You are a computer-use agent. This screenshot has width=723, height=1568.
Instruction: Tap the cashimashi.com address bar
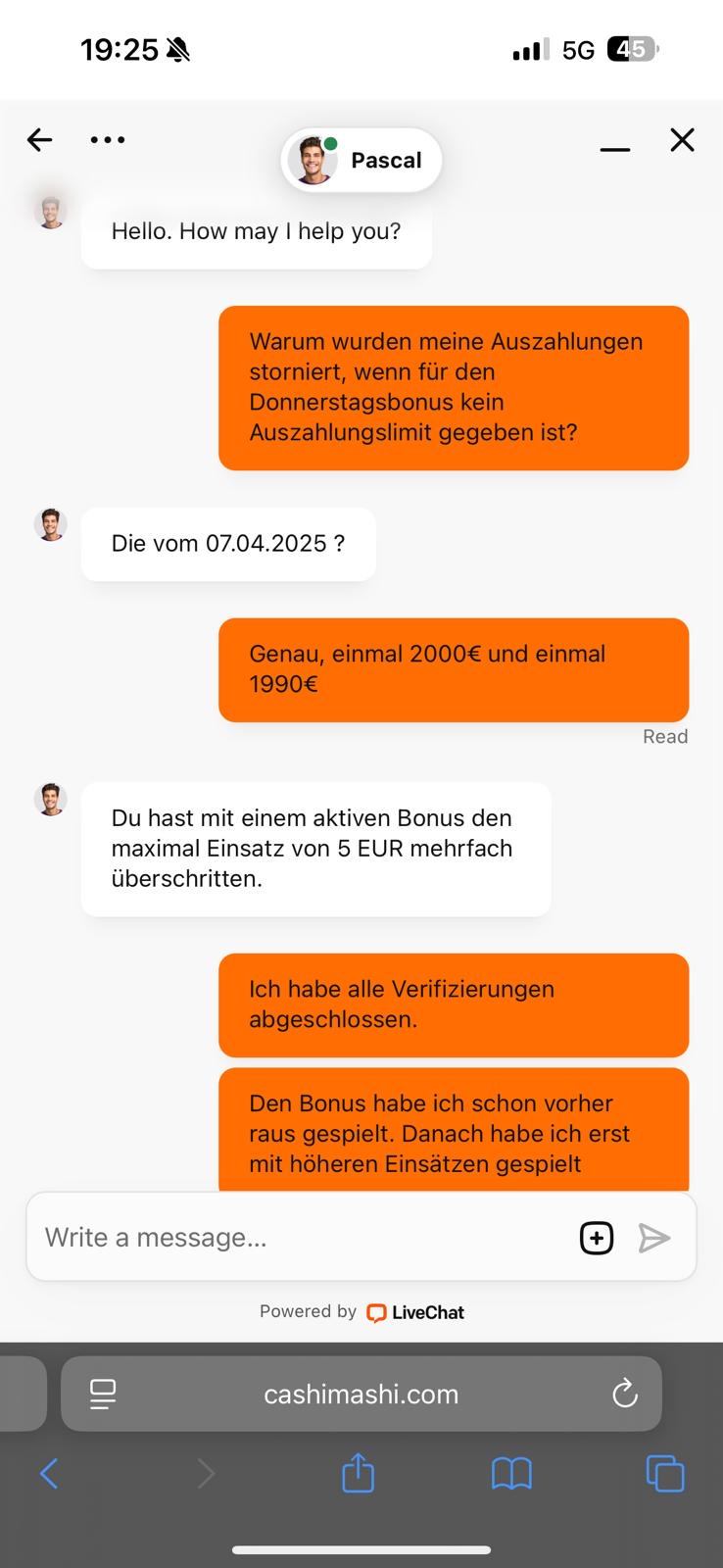coord(361,1394)
